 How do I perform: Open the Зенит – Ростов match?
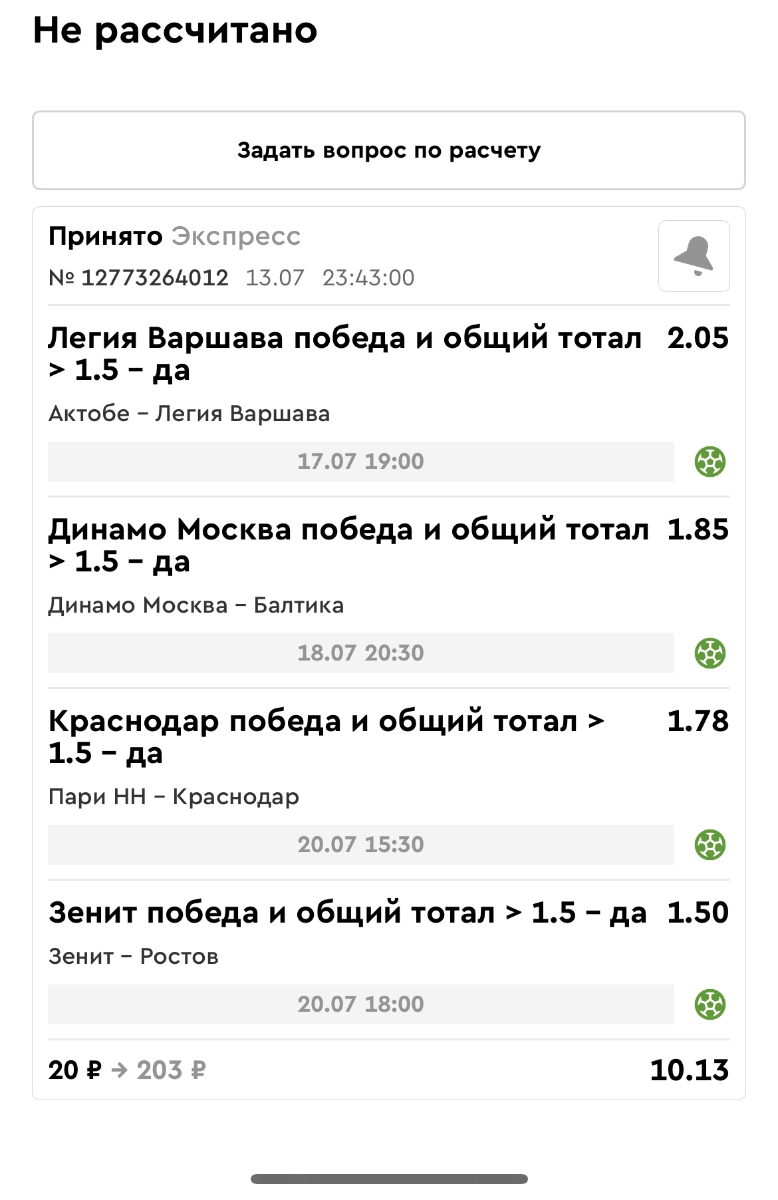point(134,957)
